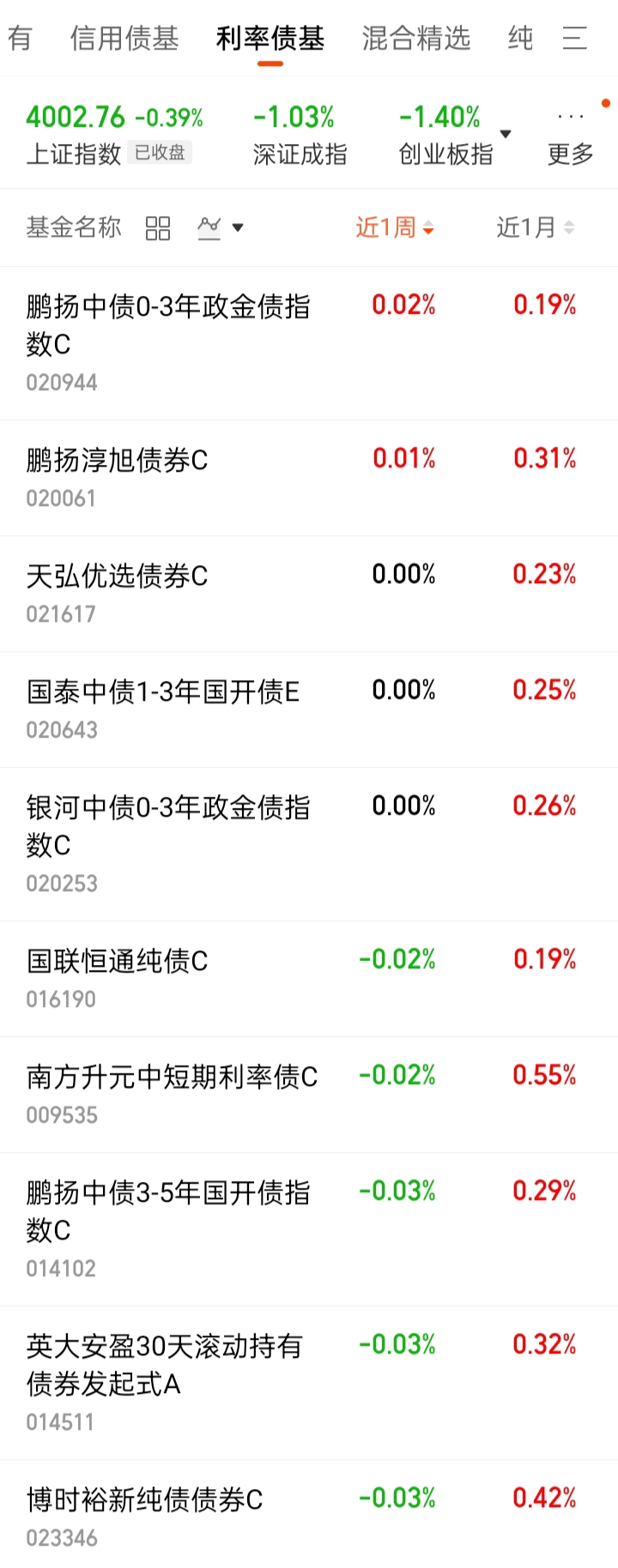Image resolution: width=618 pixels, height=1568 pixels.
Task: Open 上证指数 index details
Action: [x=112, y=134]
